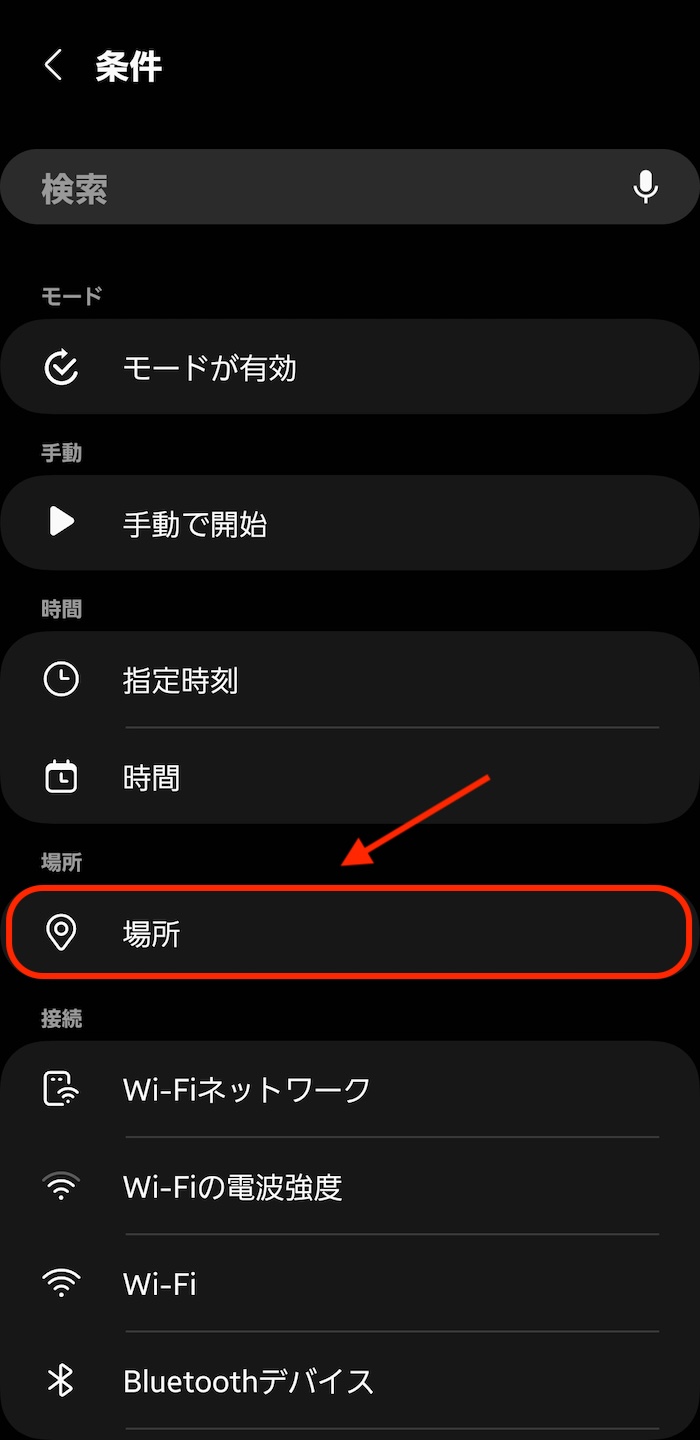Open the 場所 location condition
Viewport: 700px width, 1440px height.
tap(350, 933)
